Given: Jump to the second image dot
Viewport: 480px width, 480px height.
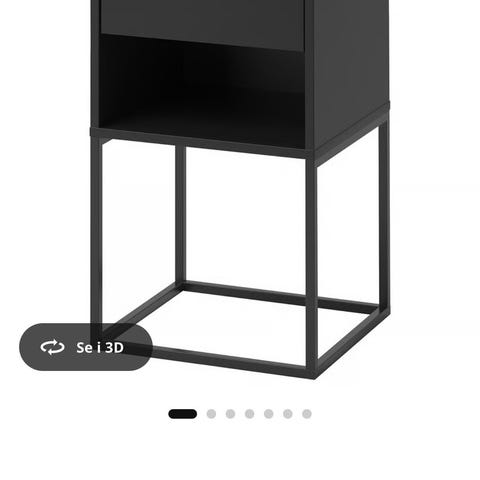Looking at the screenshot, I should 211,414.
